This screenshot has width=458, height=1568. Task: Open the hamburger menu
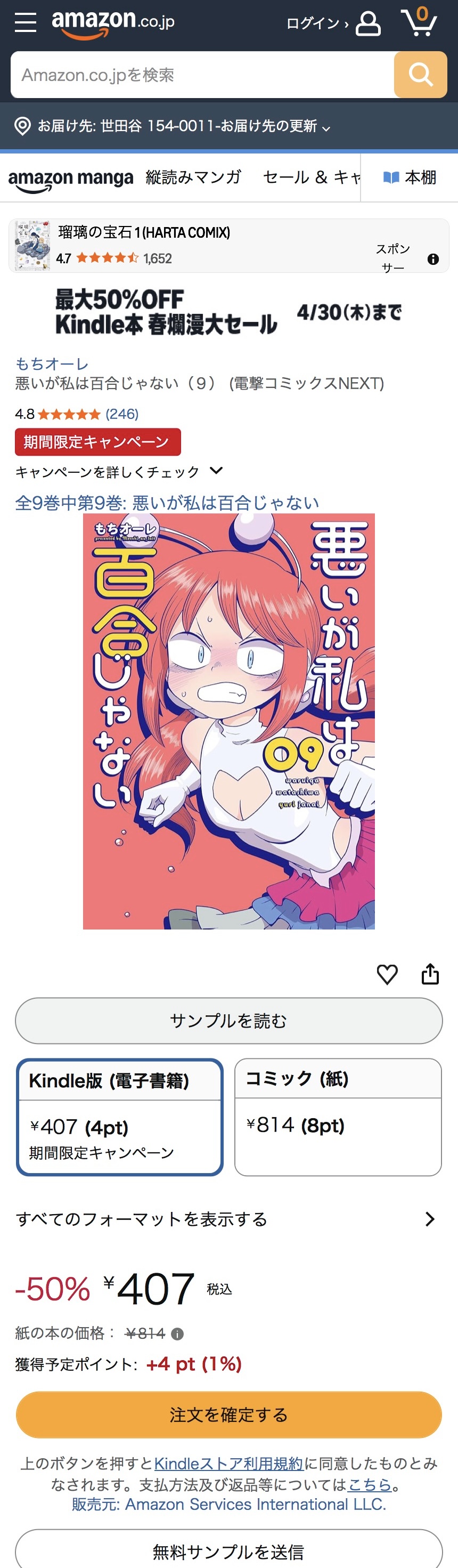[26, 22]
